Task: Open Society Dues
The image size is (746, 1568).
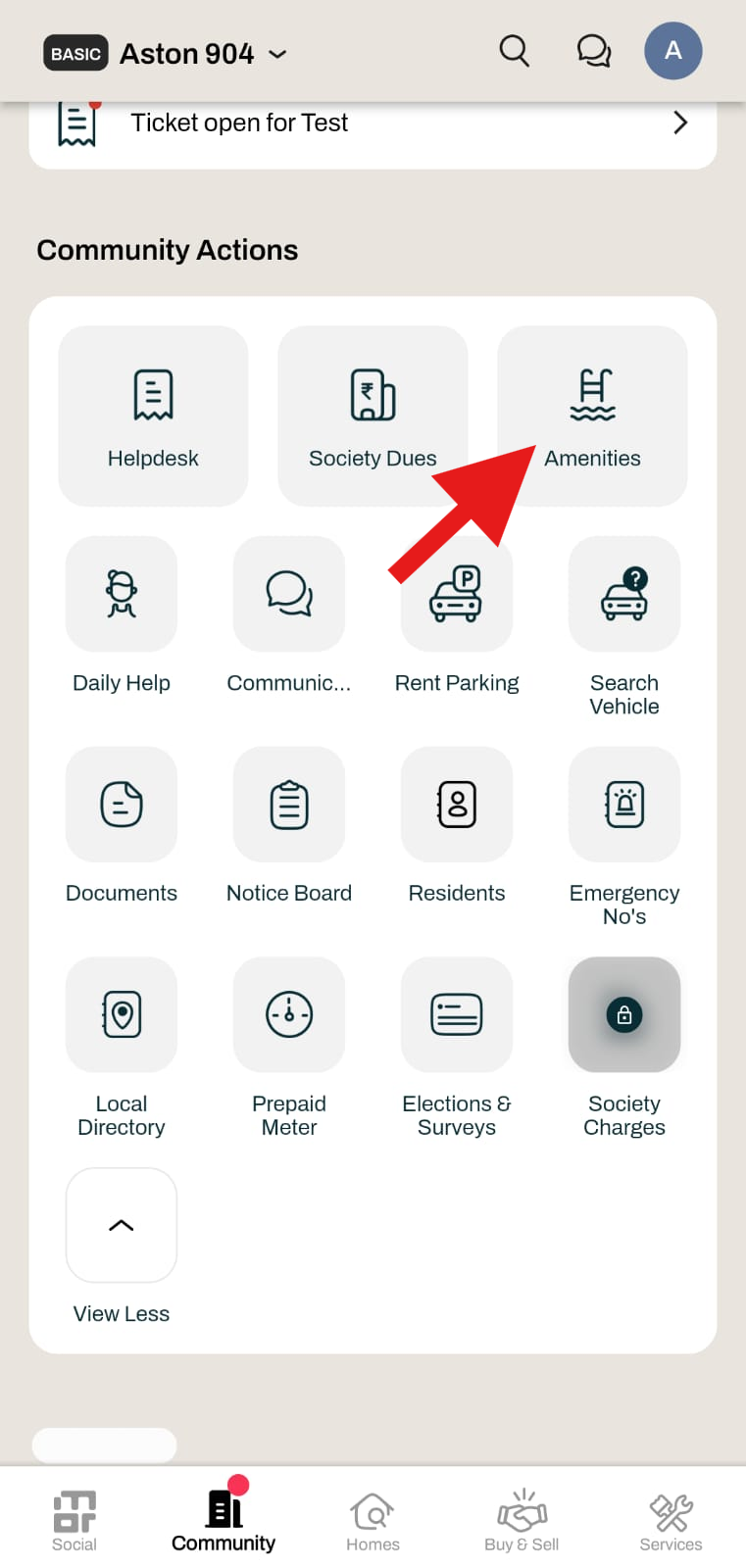Action: click(373, 416)
